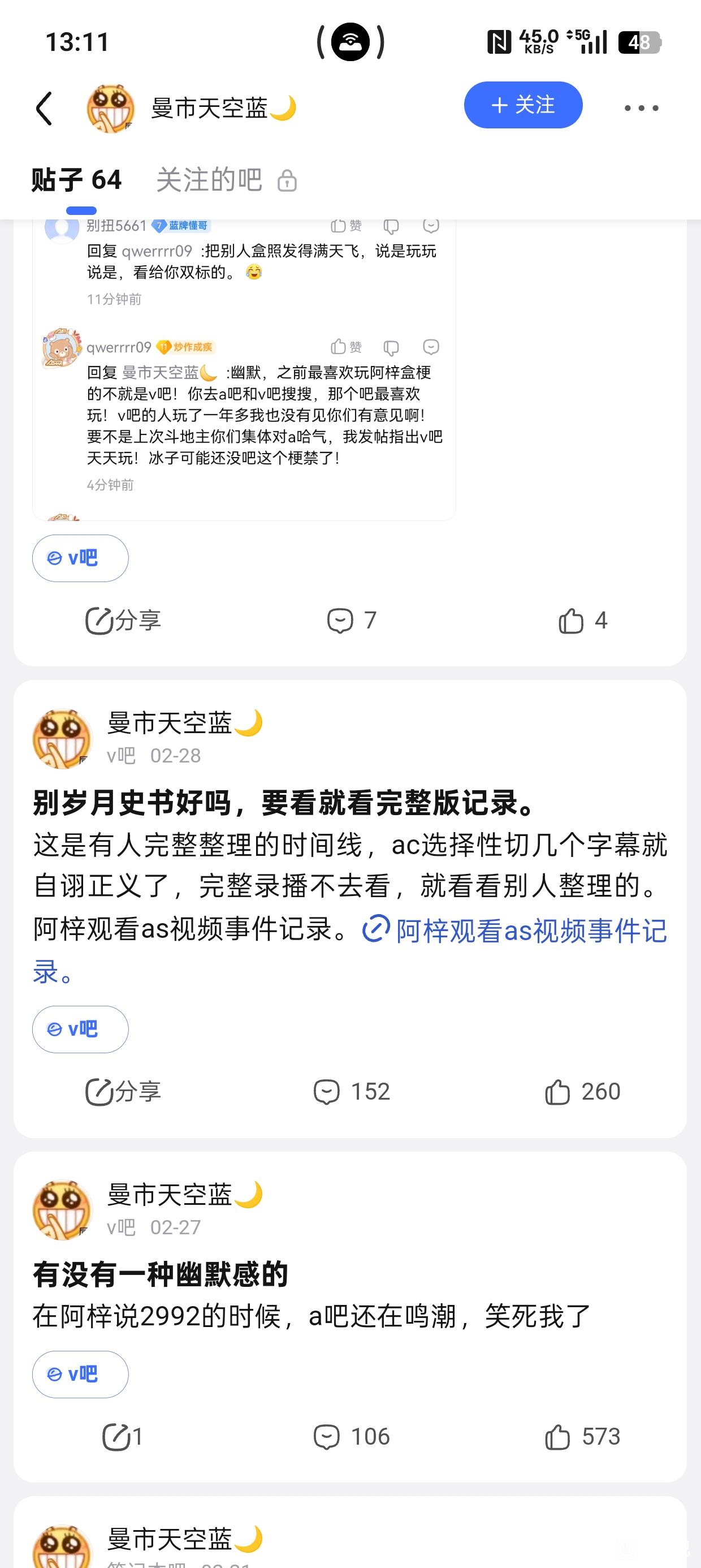Like the top post with 4 likes
This screenshot has height=1568, width=701.
click(582, 621)
